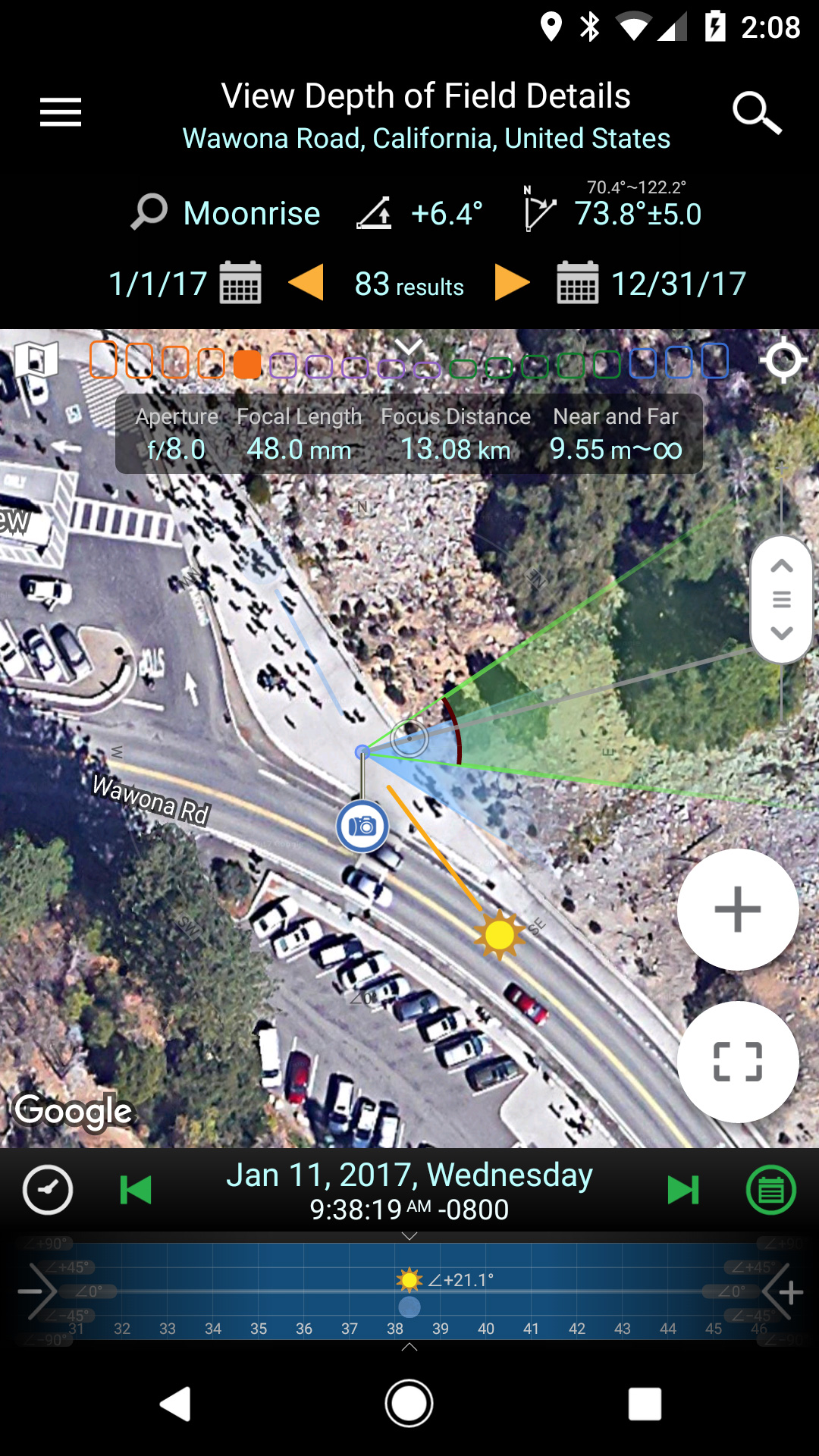
Task: Enter fullscreen map view
Action: click(737, 1061)
